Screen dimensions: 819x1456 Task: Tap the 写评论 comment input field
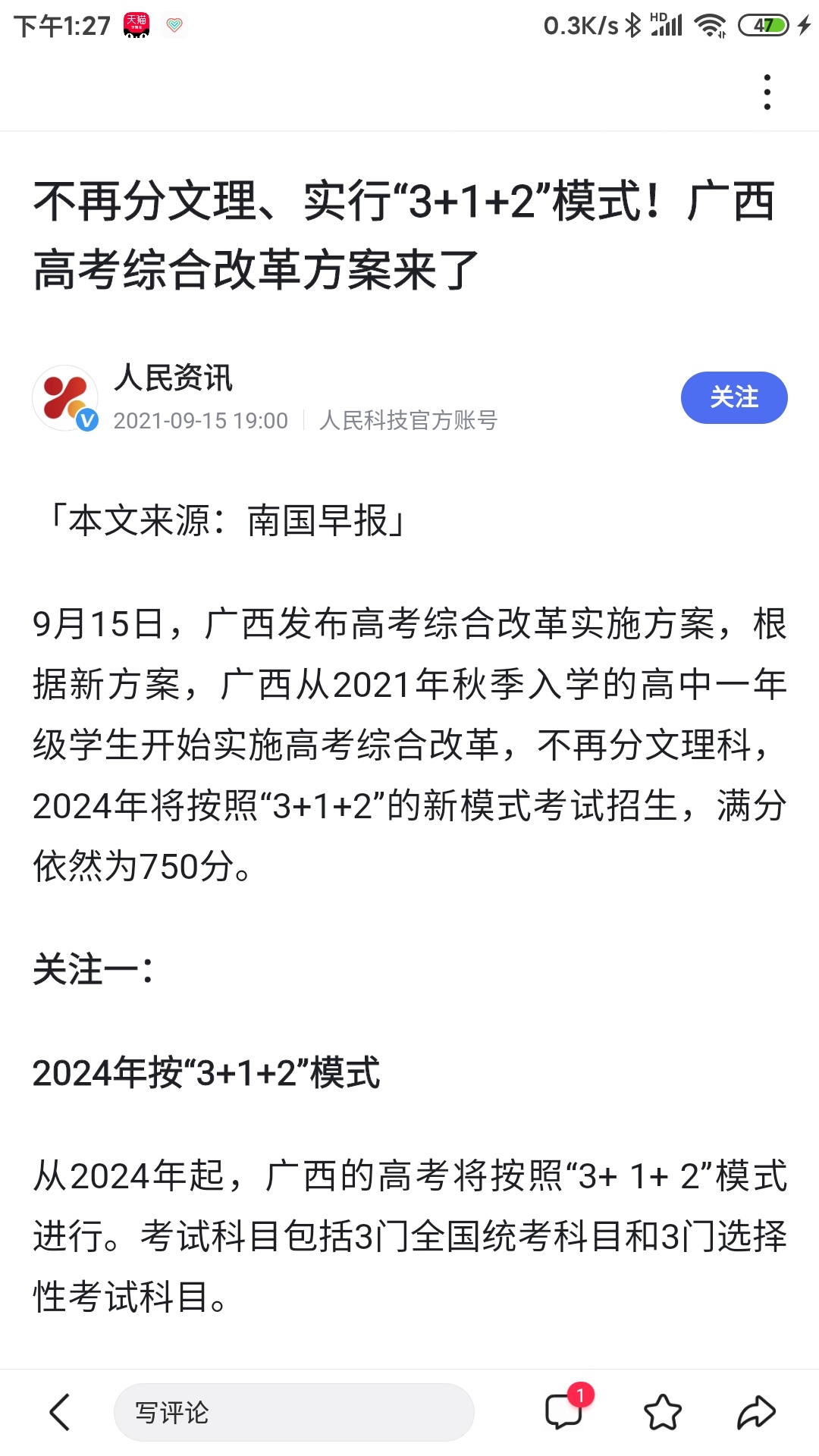294,1412
